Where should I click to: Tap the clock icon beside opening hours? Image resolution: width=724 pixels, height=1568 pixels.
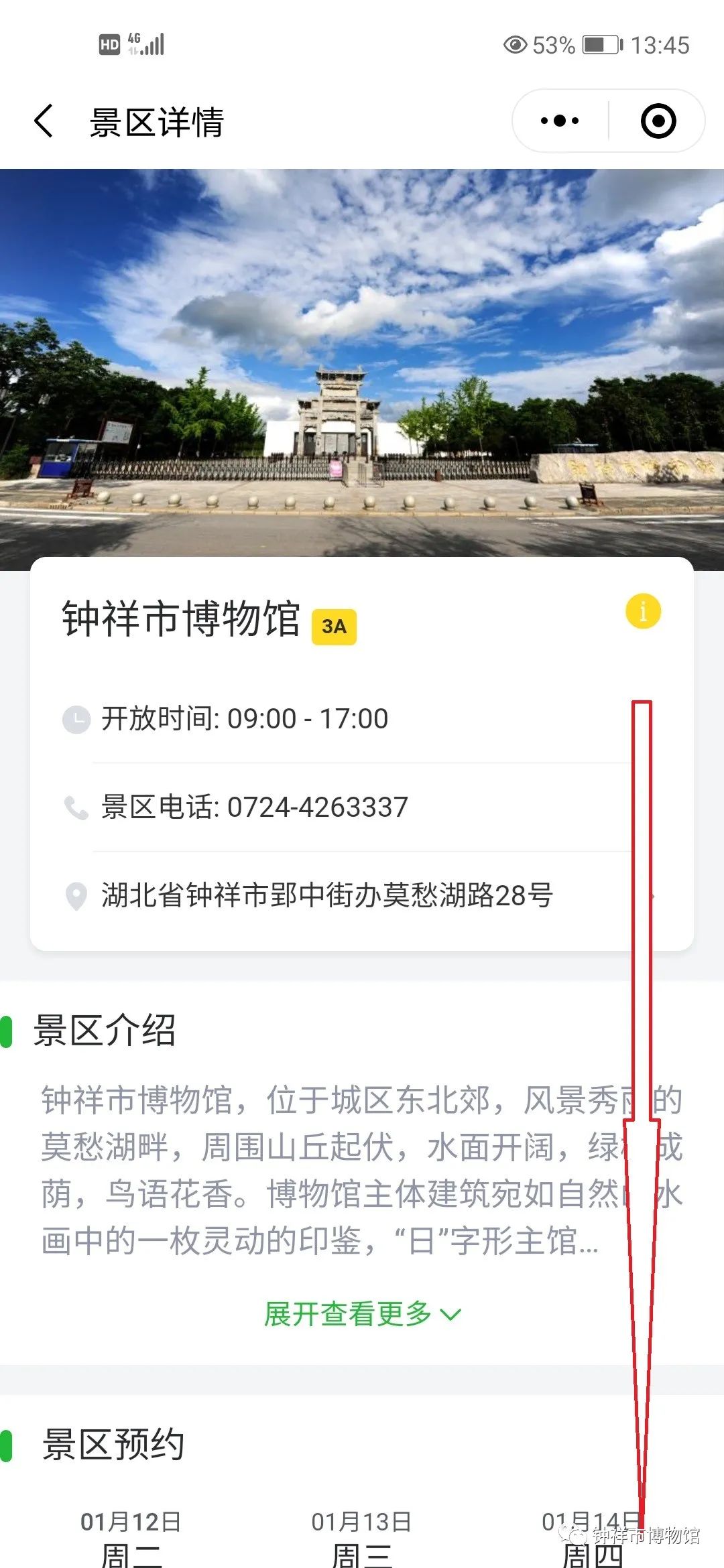[x=76, y=718]
